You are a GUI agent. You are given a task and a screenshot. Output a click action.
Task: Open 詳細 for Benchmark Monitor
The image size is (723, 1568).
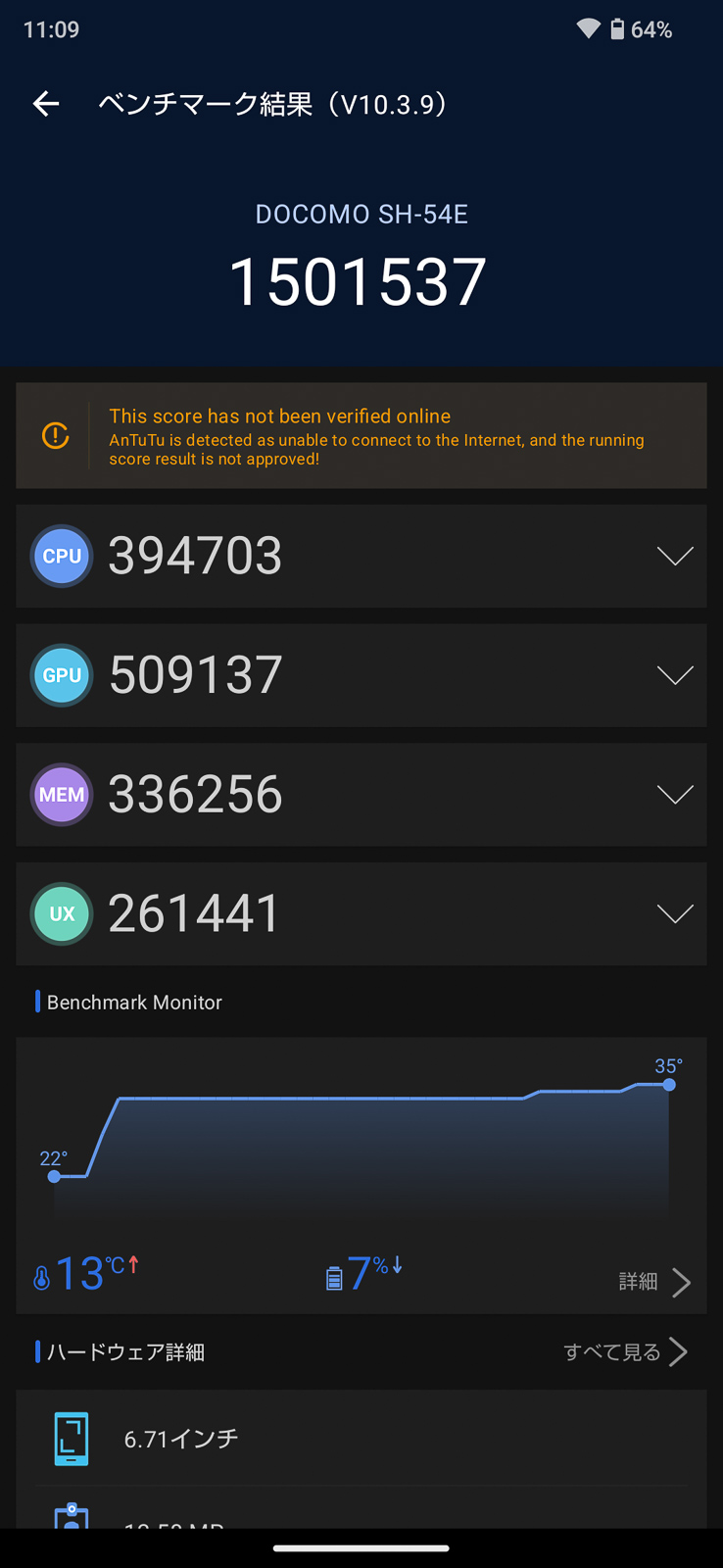pyautogui.click(x=654, y=1282)
